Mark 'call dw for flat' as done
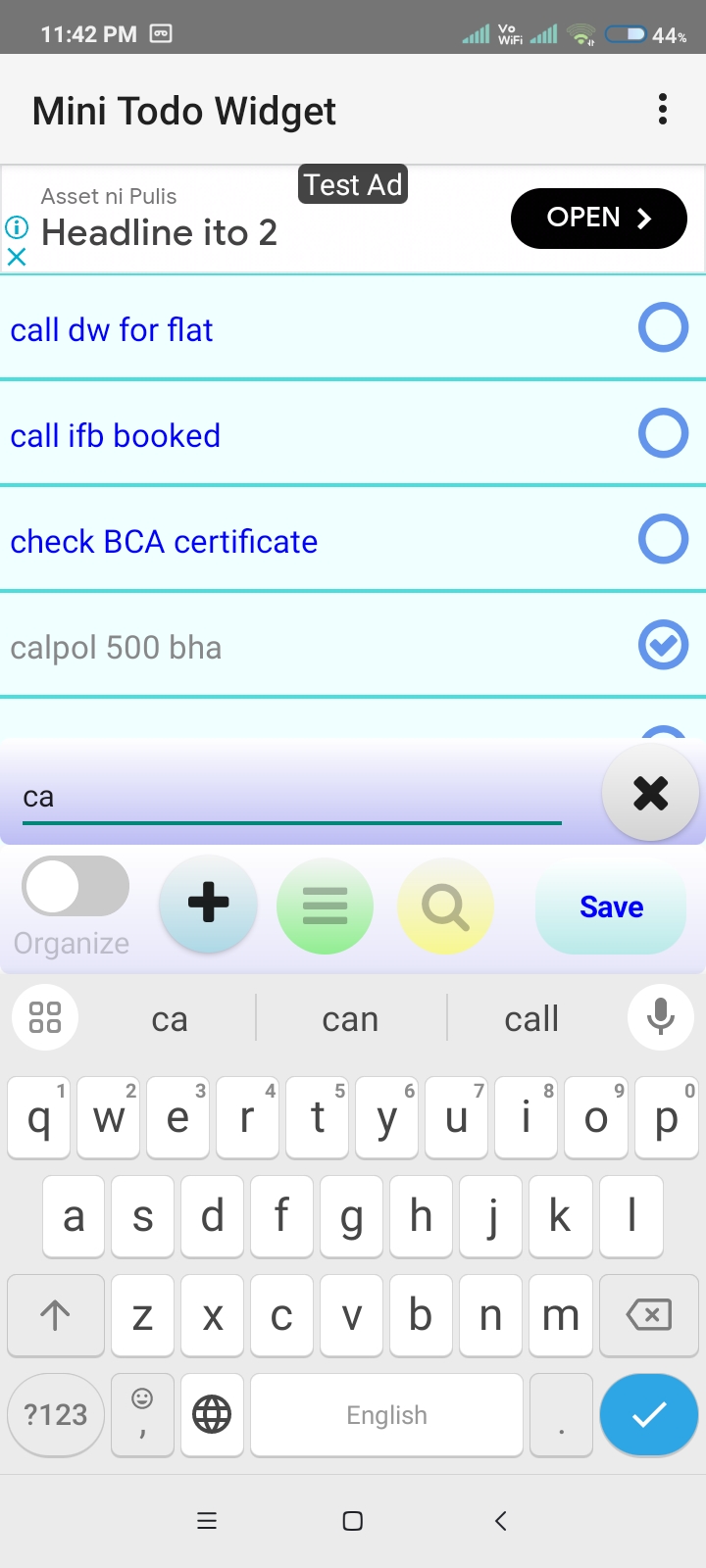 point(663,327)
